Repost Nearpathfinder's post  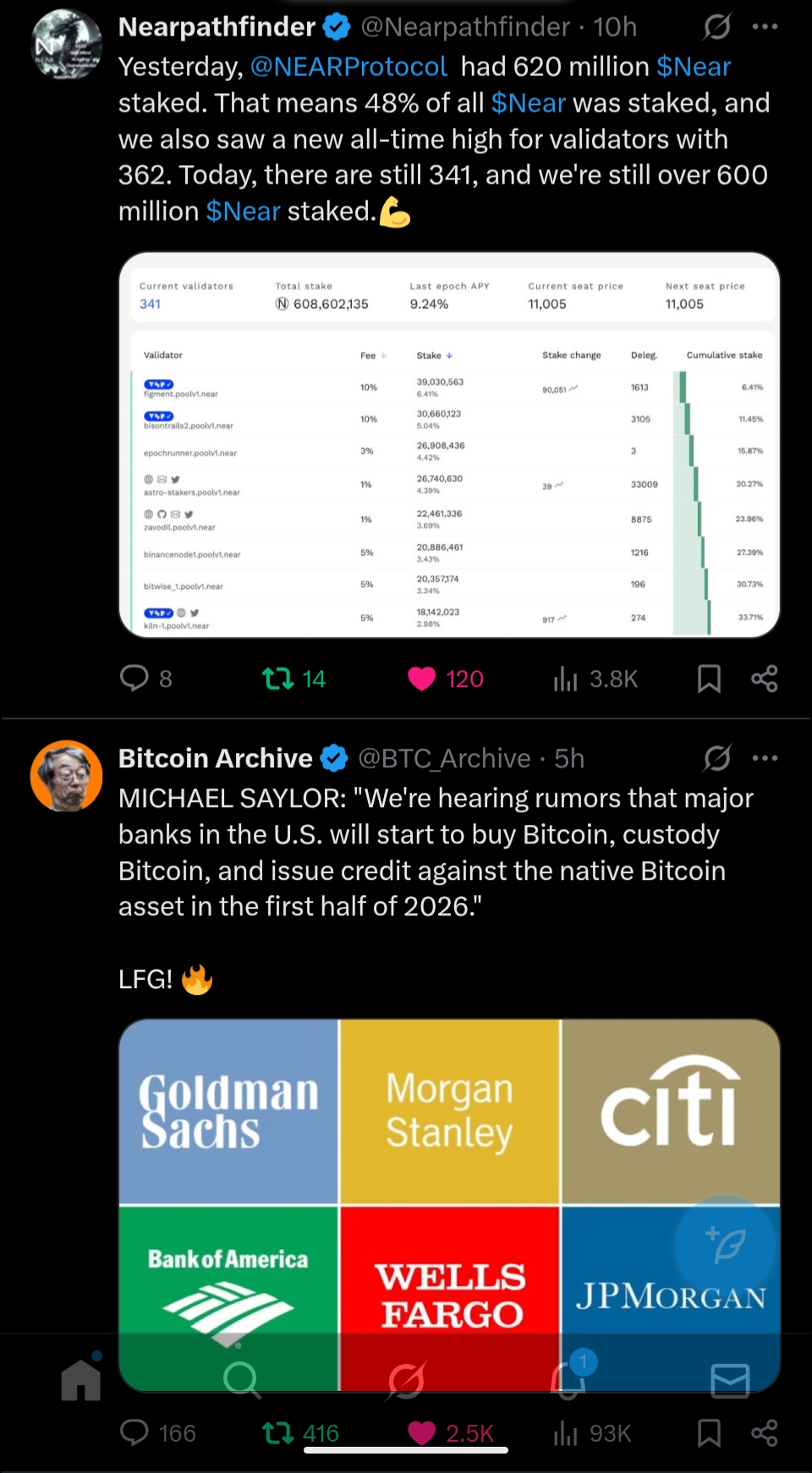tap(277, 679)
